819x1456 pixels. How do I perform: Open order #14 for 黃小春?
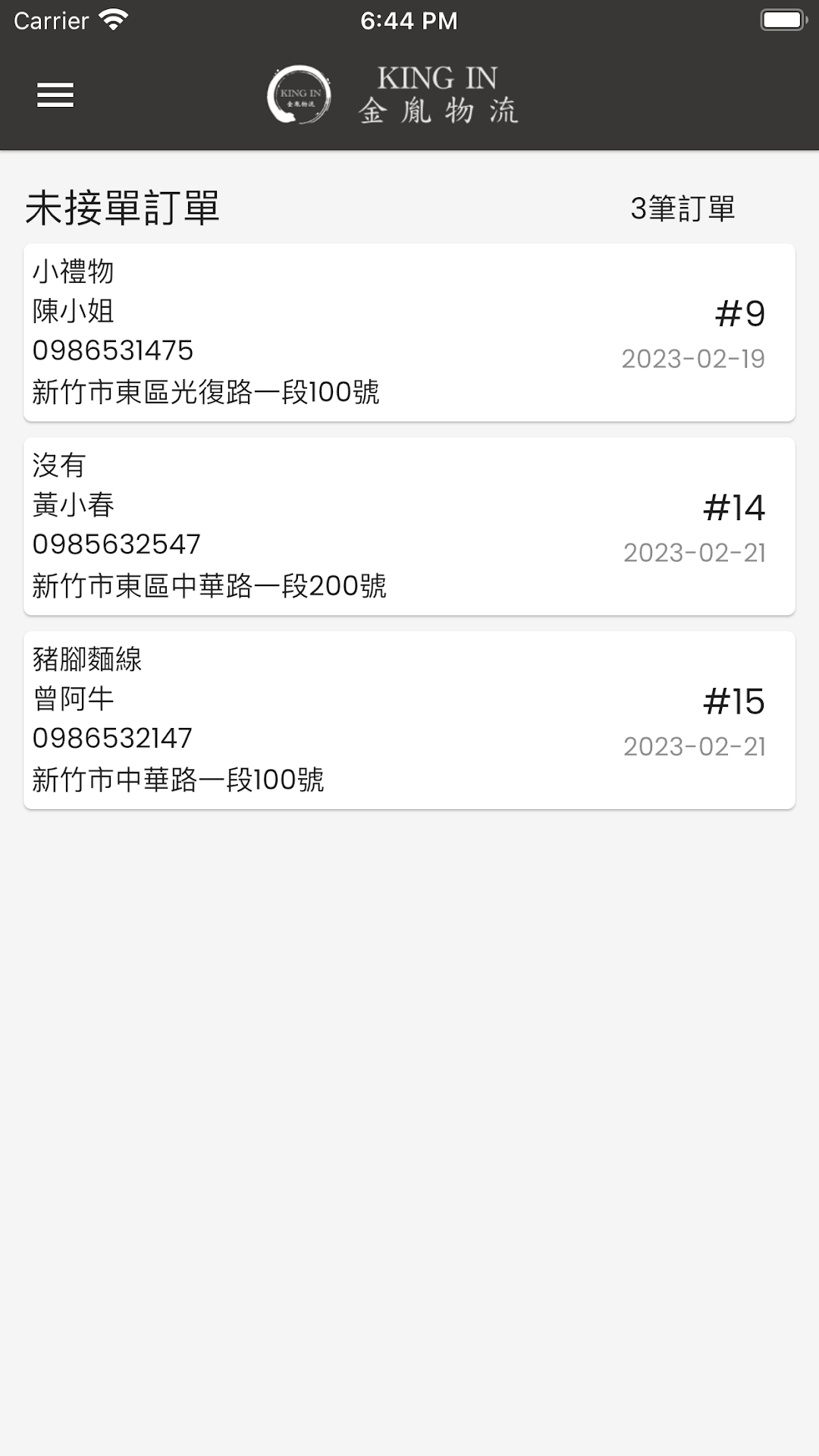(409, 526)
